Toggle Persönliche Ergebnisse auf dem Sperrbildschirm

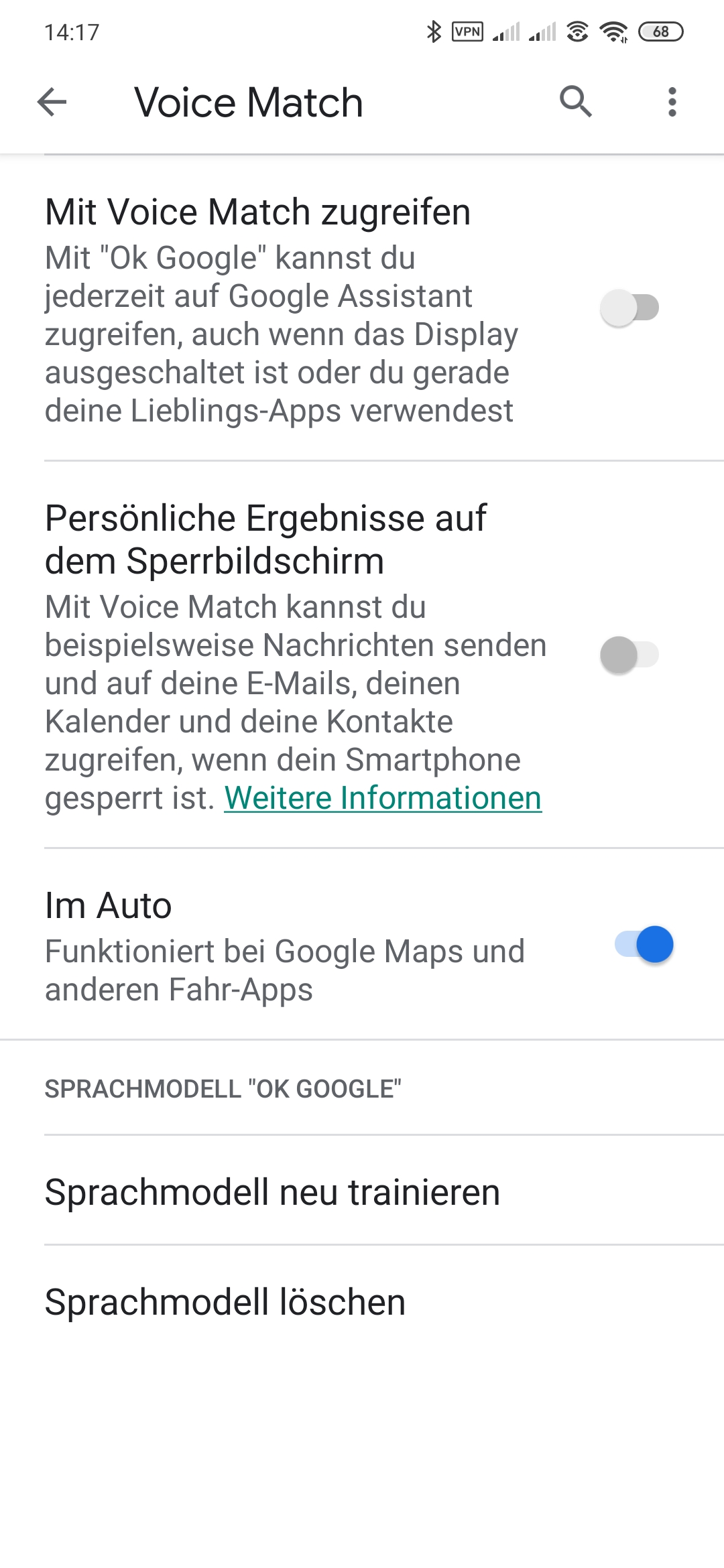click(x=629, y=655)
